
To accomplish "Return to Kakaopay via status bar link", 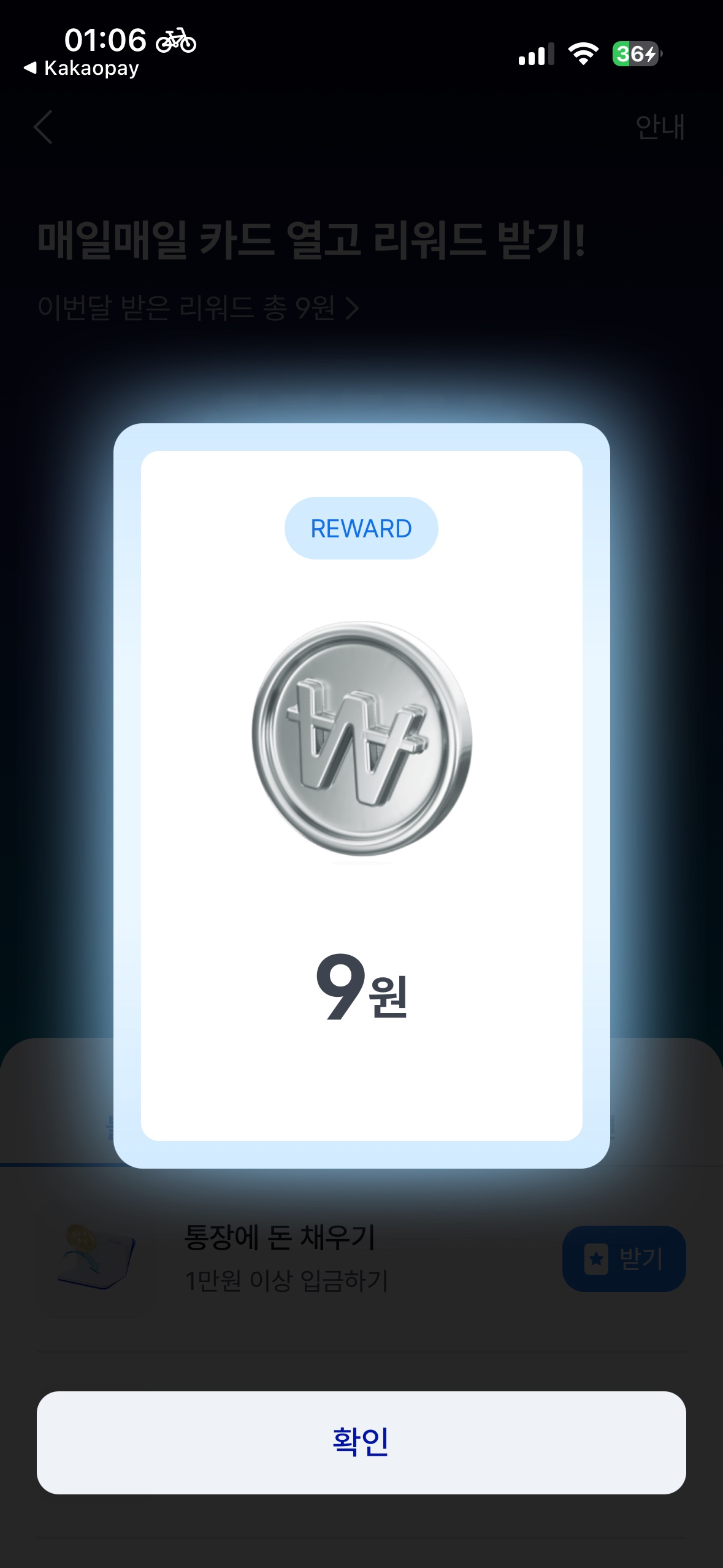I will click(82, 68).
